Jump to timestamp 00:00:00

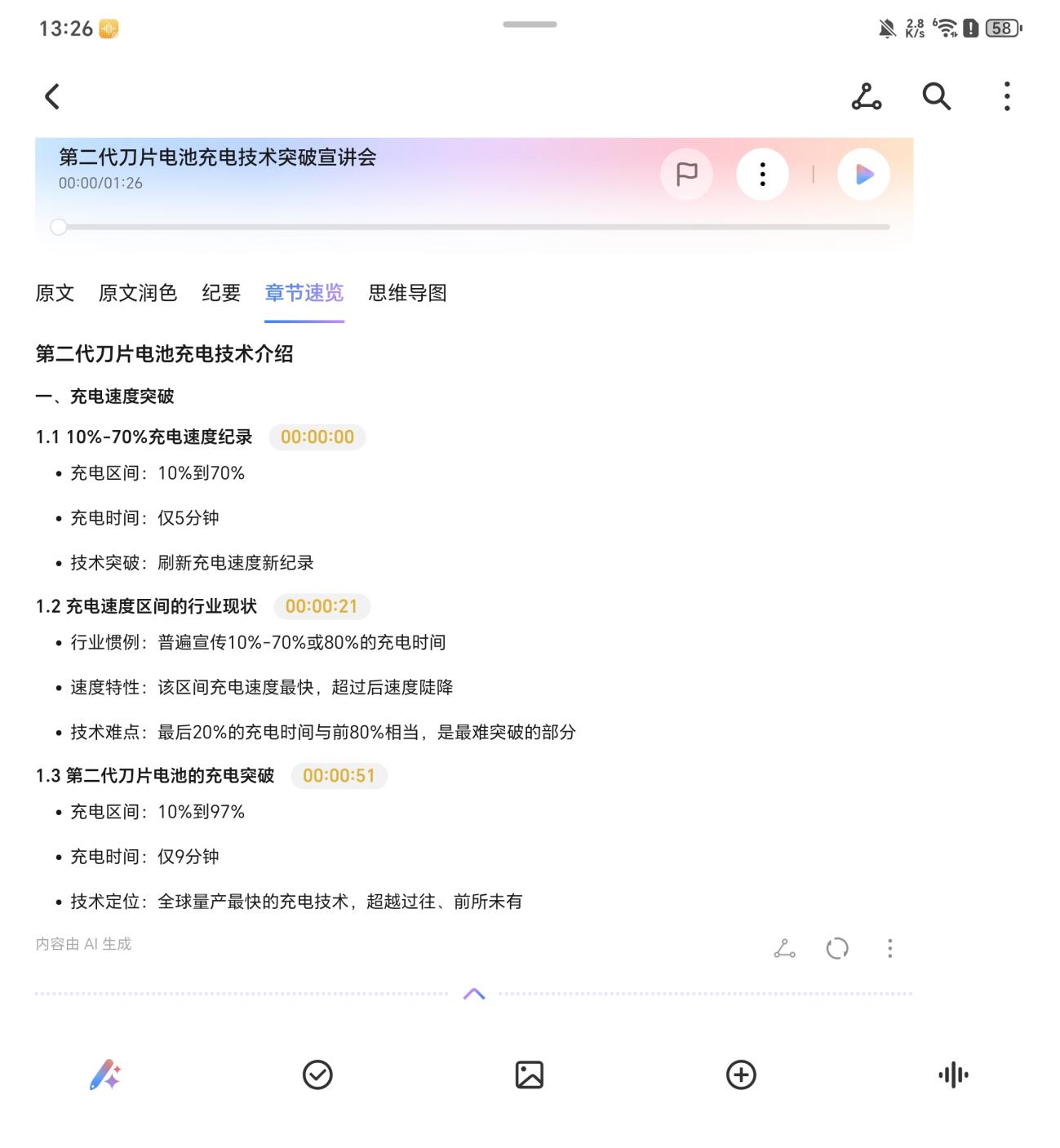317,437
